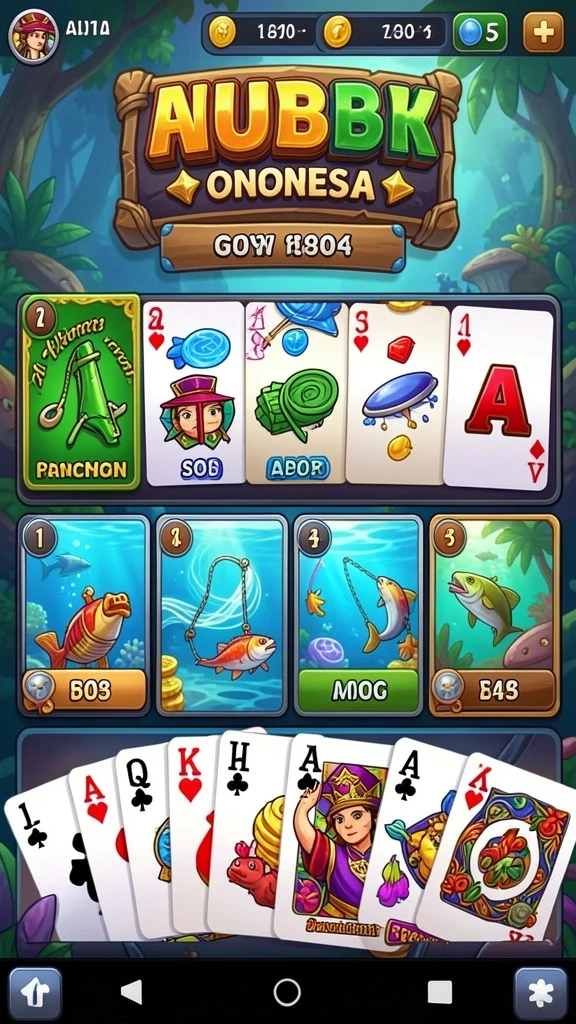Select the hooked fish card in the middle row
This screenshot has width=576, height=1024.
point(222,615)
